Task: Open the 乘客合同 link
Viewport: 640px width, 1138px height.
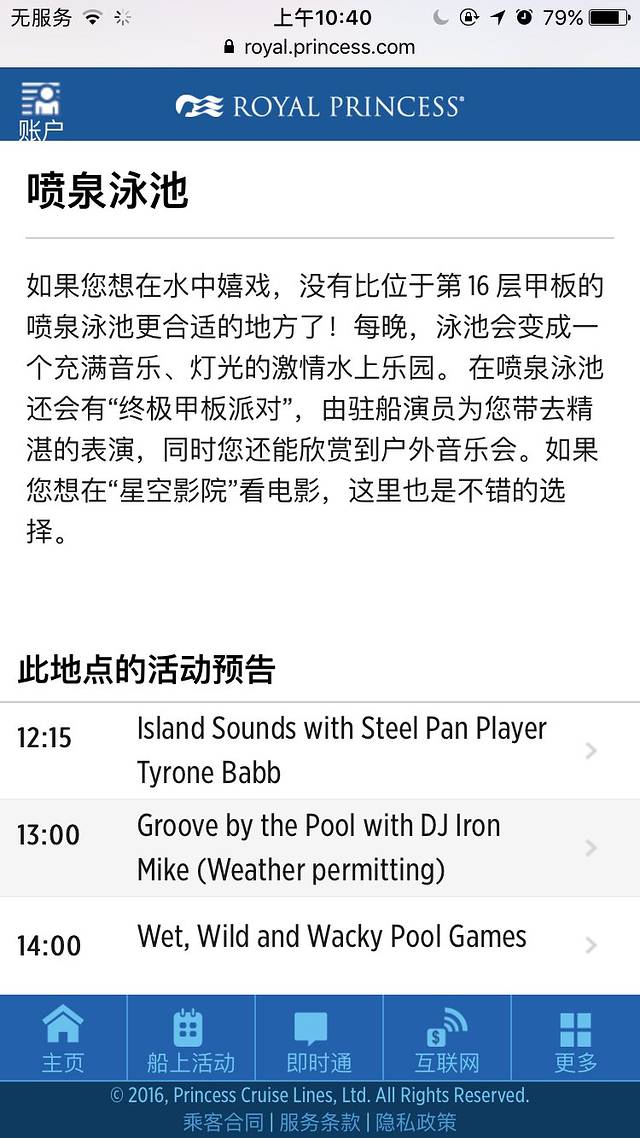Action: pyautogui.click(x=223, y=1122)
